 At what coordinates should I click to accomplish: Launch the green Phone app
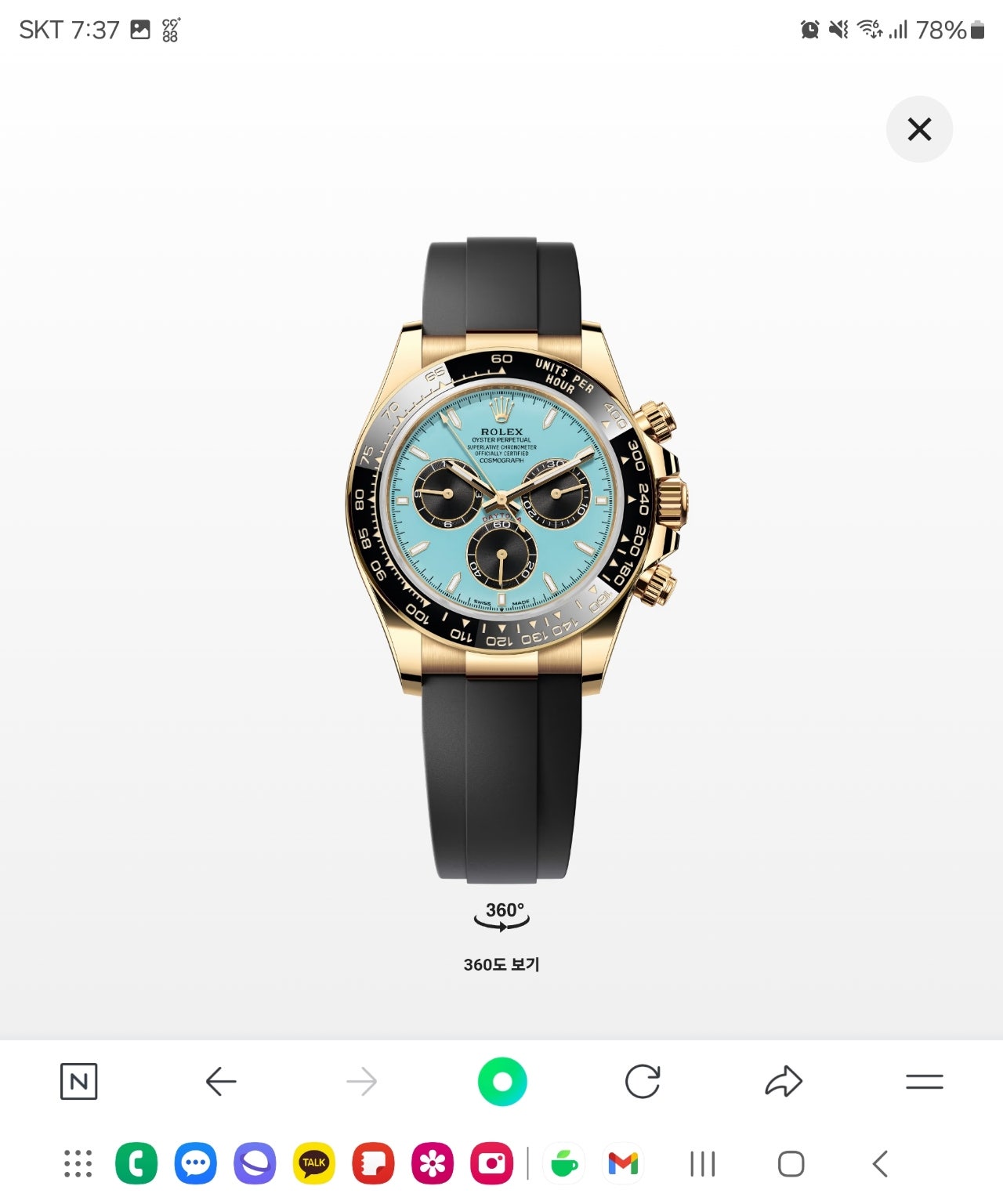(136, 1164)
